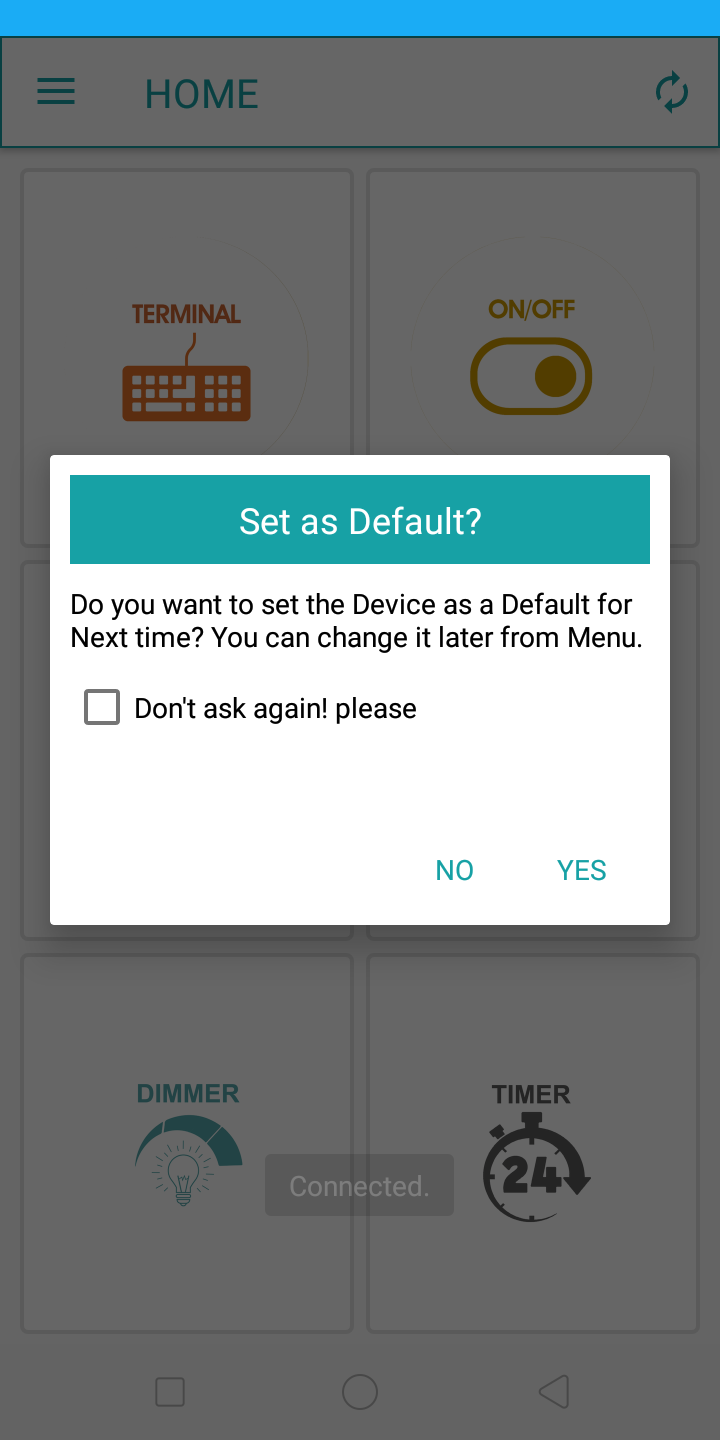Check the "Don't ask again! please" box

[102, 708]
